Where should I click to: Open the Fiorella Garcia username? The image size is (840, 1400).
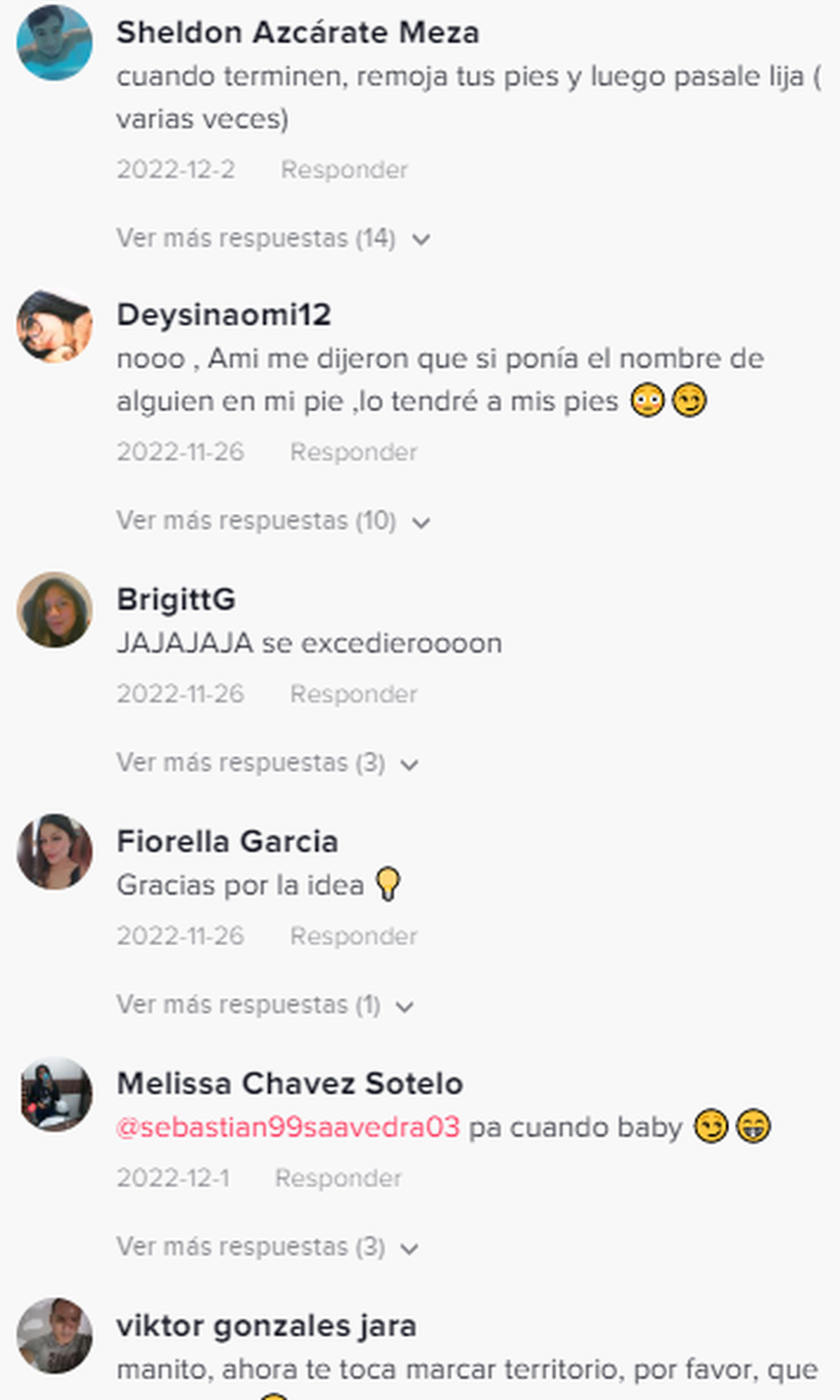[x=227, y=841]
